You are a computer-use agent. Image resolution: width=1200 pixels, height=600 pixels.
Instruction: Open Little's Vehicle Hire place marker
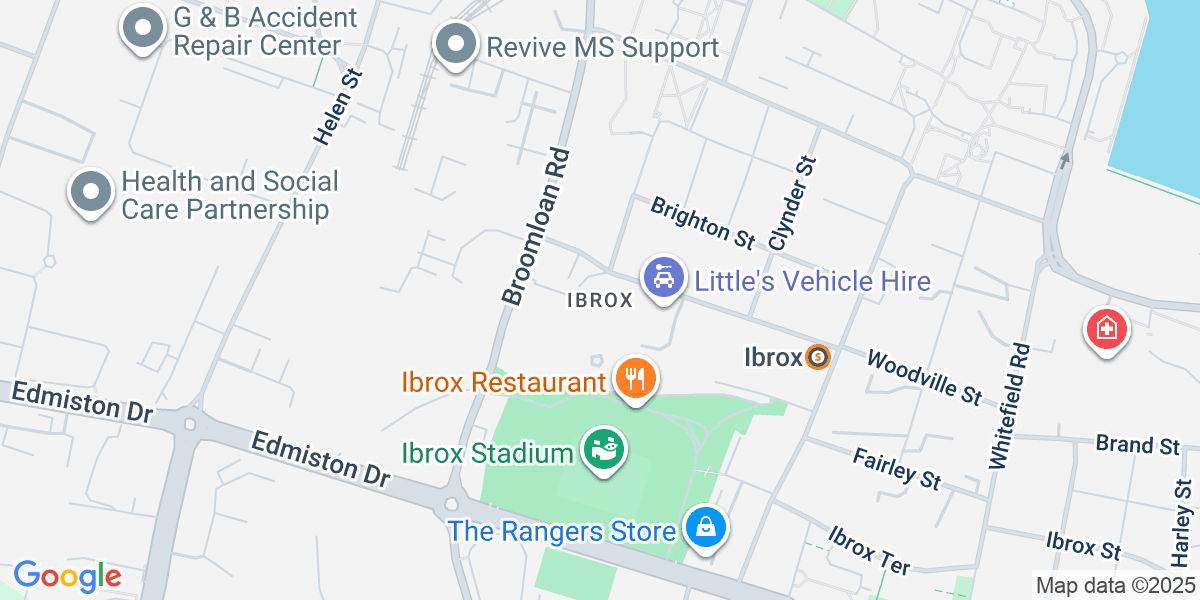tap(663, 279)
